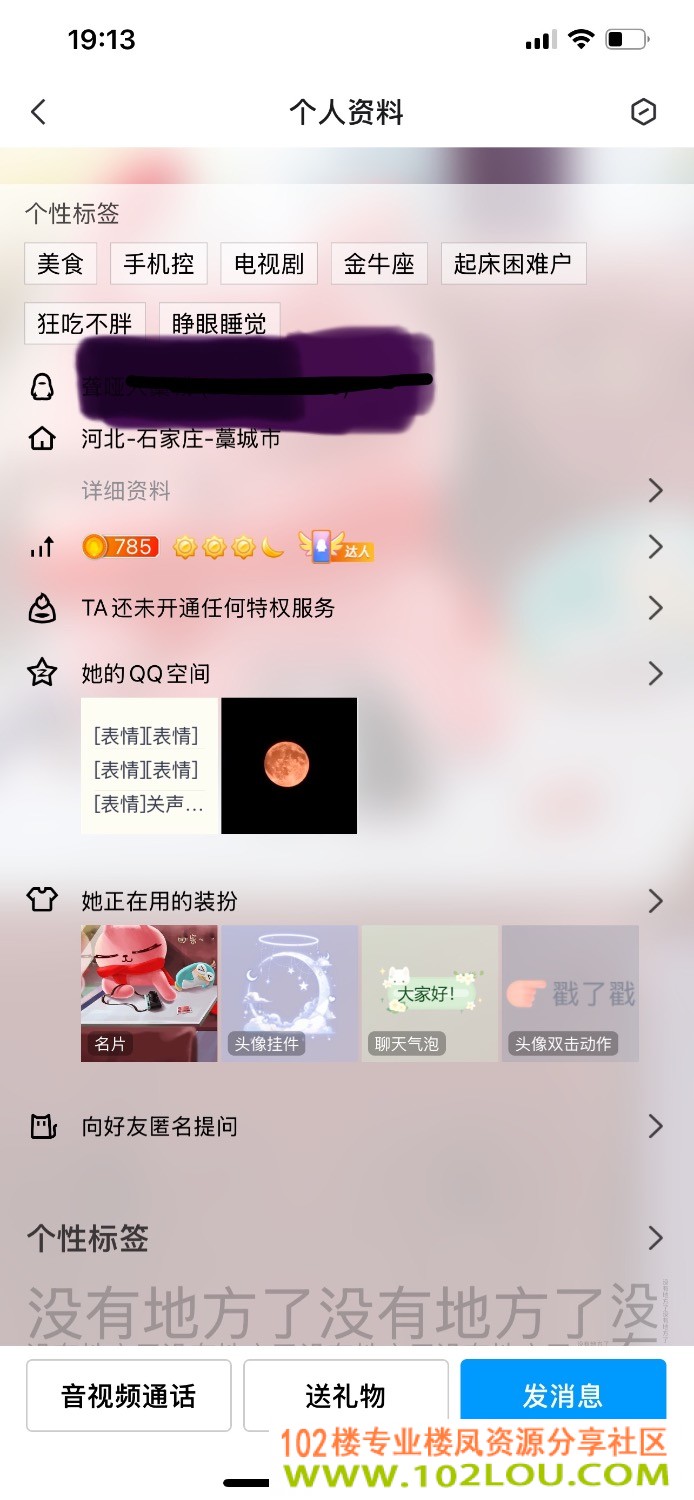Open TA还未开通任何特权服务 row
The width and height of the screenshot is (694, 1500).
(347, 608)
